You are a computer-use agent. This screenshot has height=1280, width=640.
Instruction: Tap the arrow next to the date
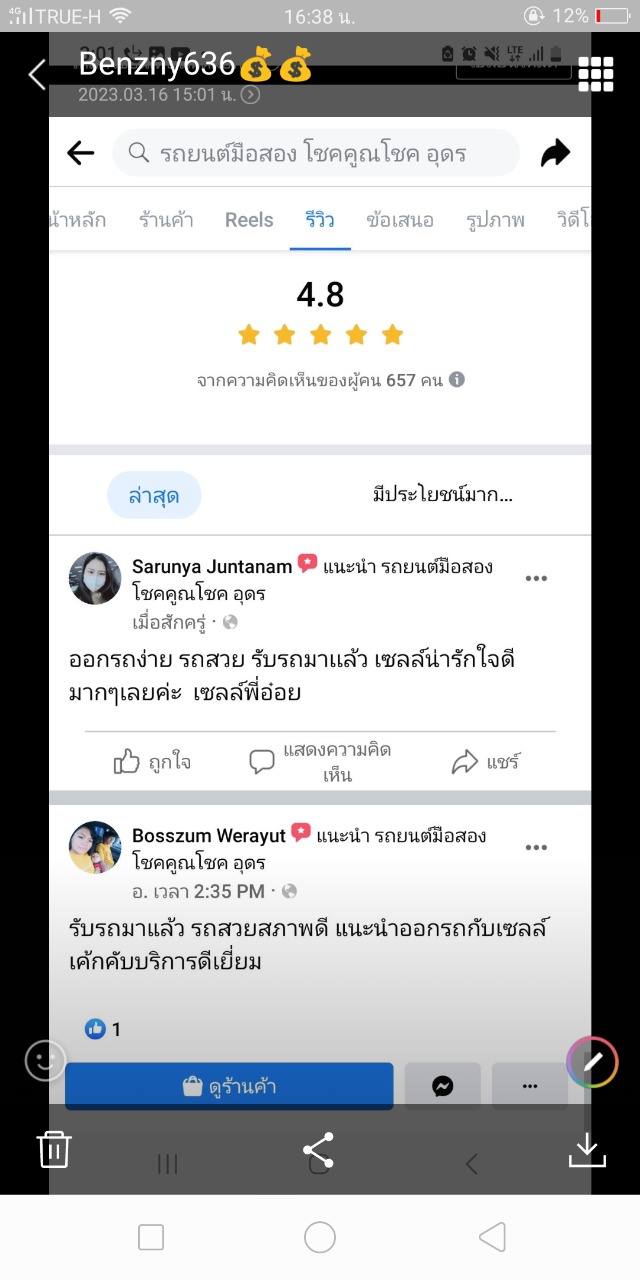[x=251, y=95]
